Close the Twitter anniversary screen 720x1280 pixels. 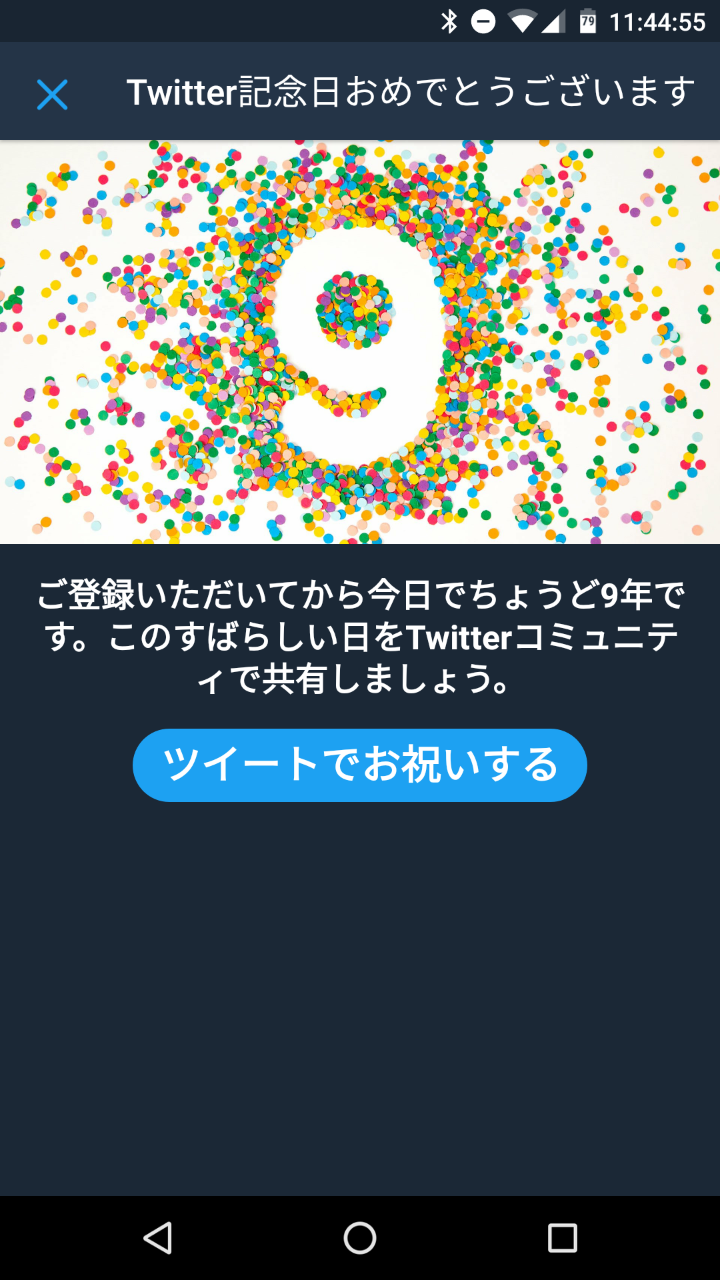point(52,95)
